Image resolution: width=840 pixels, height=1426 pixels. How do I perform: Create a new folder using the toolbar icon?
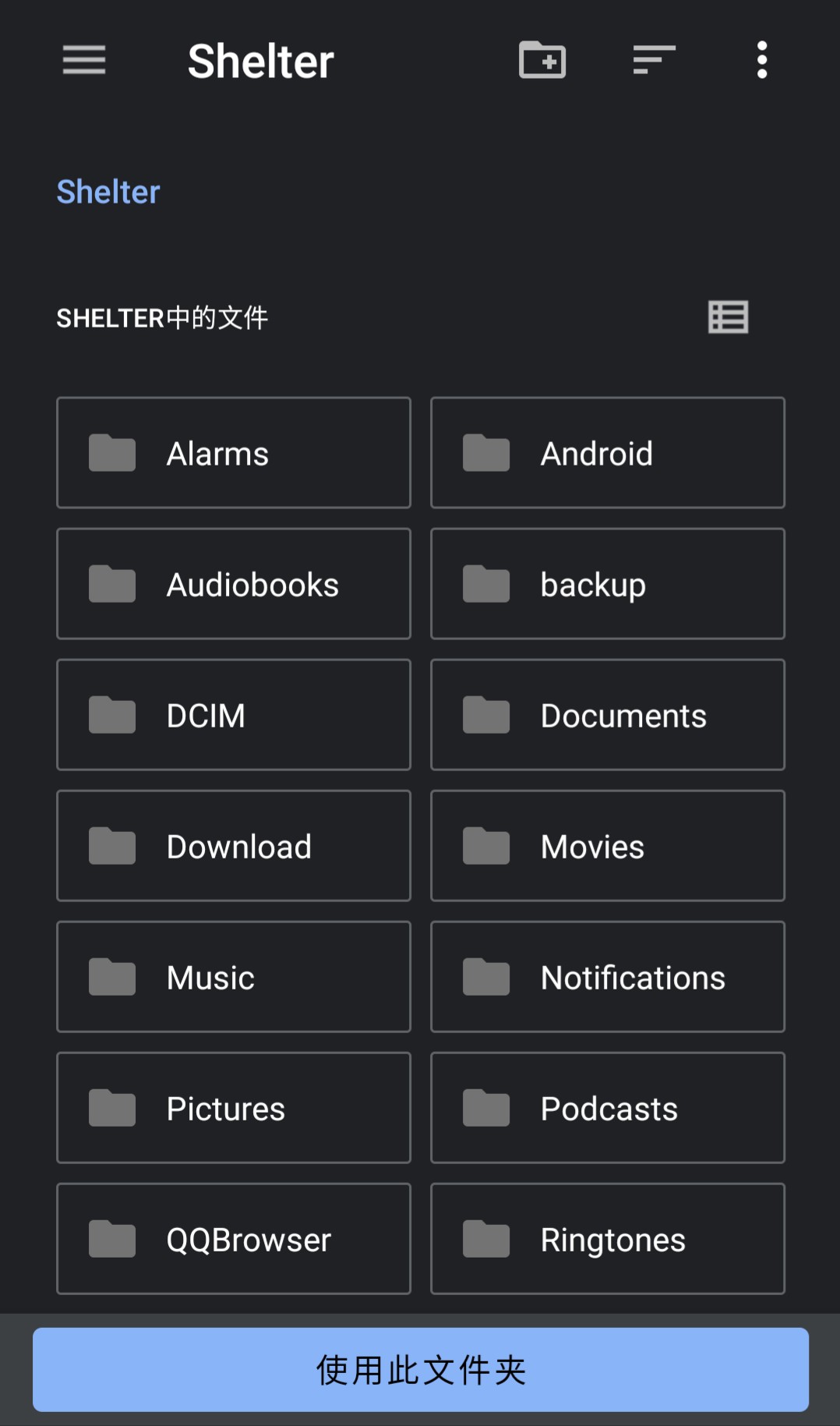click(x=542, y=60)
